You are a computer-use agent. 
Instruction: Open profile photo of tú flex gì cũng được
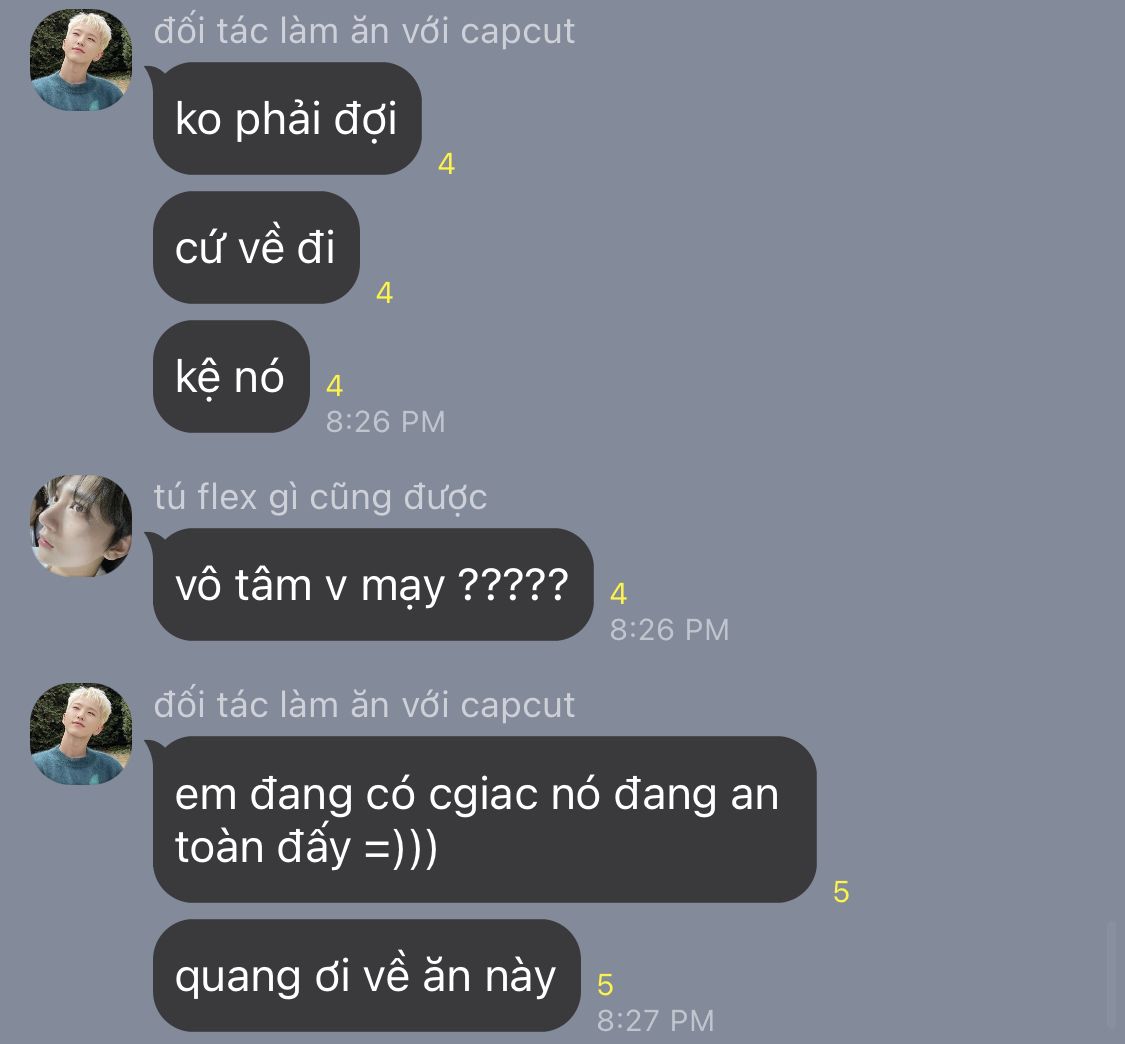pos(81,526)
